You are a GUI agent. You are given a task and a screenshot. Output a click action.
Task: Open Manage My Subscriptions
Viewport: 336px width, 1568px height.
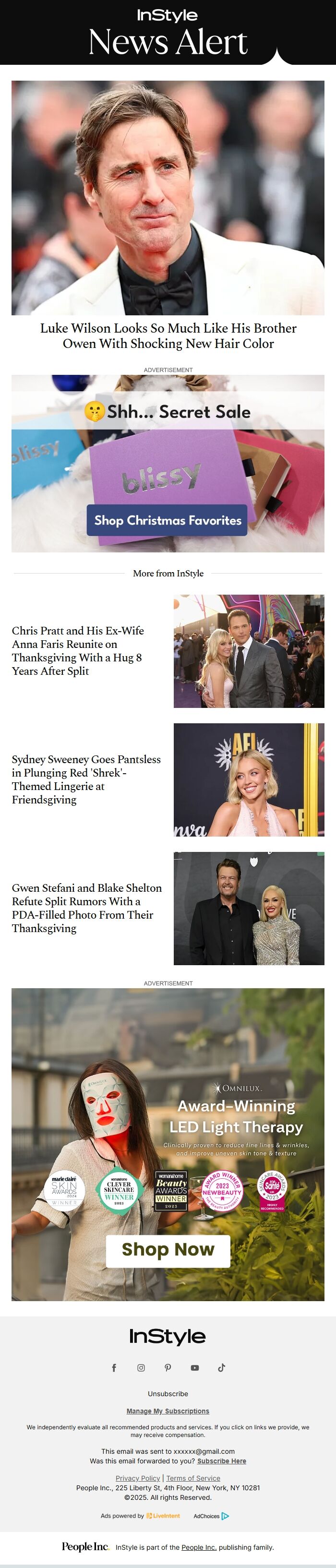pyautogui.click(x=168, y=1411)
